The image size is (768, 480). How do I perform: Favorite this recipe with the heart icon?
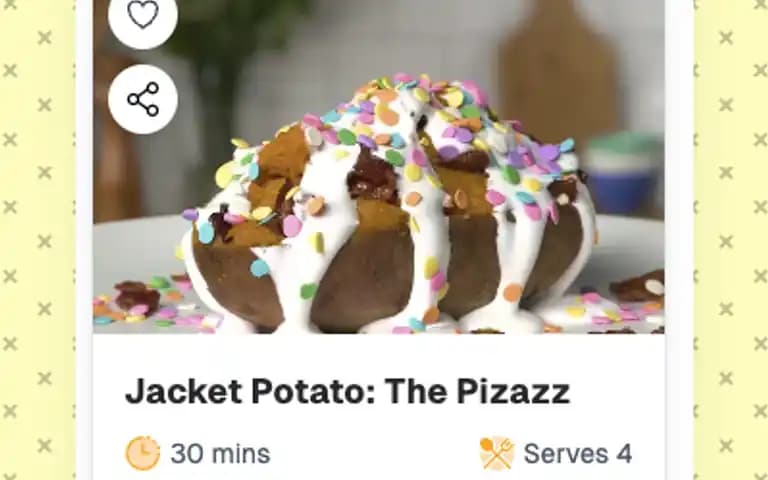[x=143, y=15]
